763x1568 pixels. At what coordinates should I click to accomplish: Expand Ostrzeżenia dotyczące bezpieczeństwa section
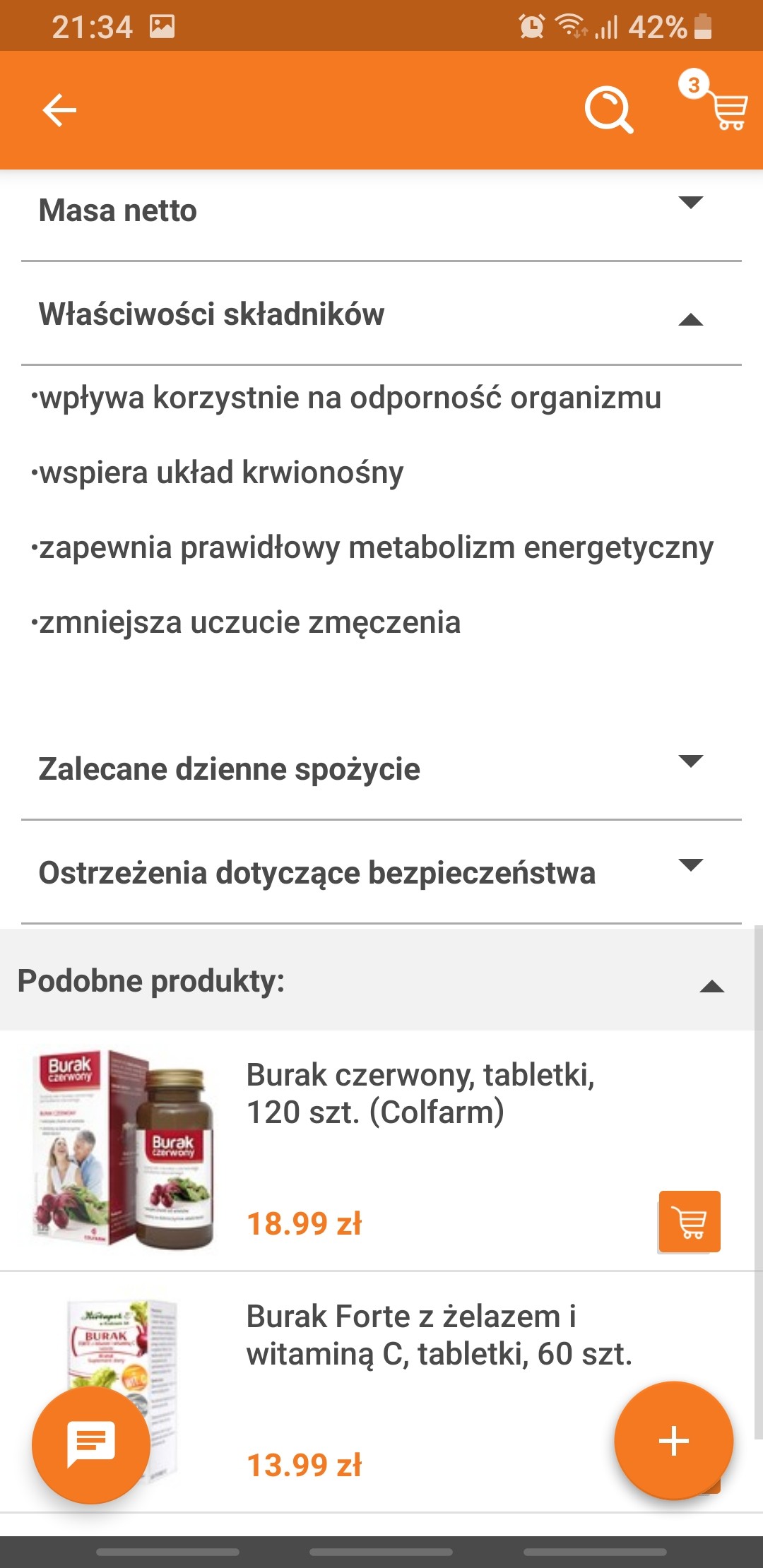pyautogui.click(x=690, y=865)
